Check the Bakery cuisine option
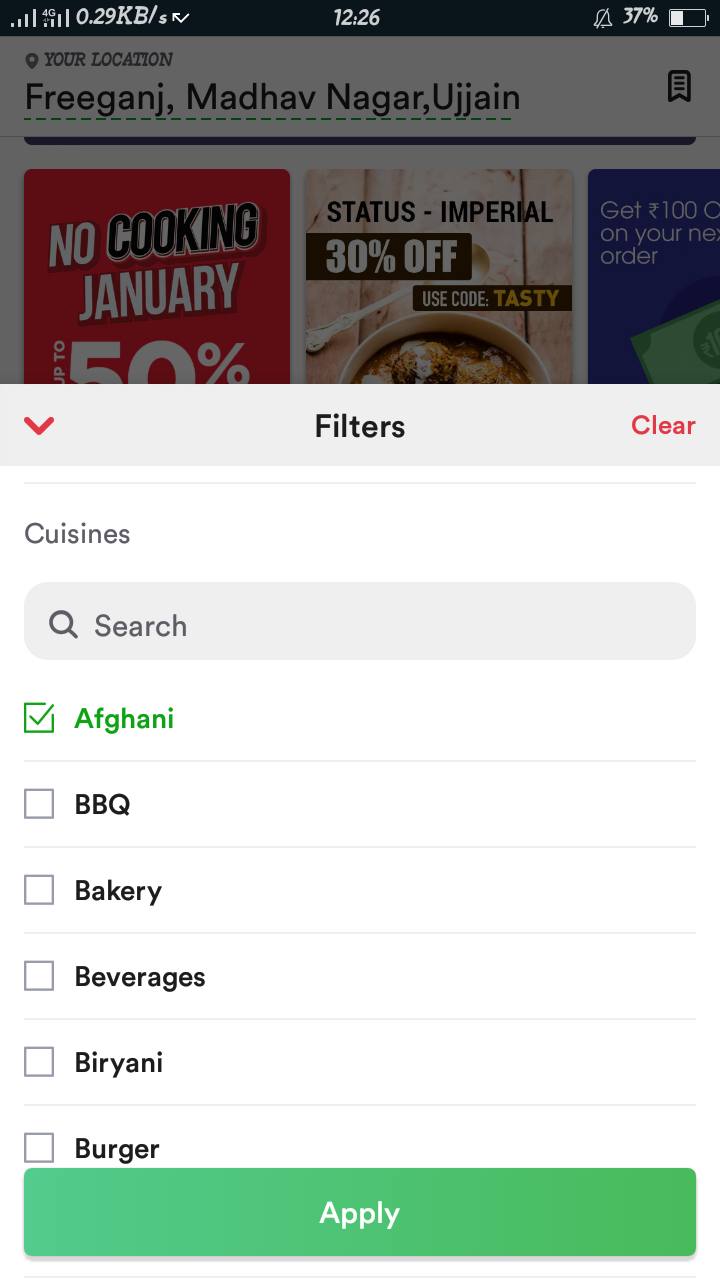The width and height of the screenshot is (720, 1280). tap(39, 890)
